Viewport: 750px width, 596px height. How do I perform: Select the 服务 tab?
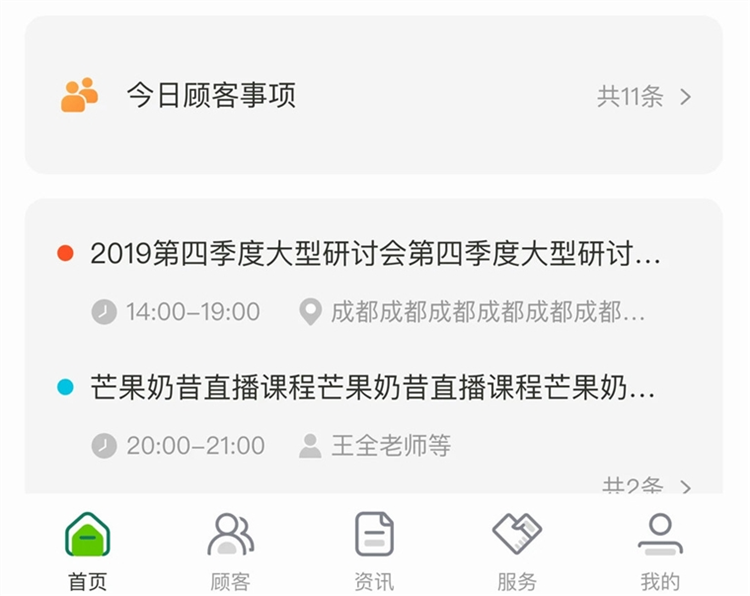coord(517,550)
